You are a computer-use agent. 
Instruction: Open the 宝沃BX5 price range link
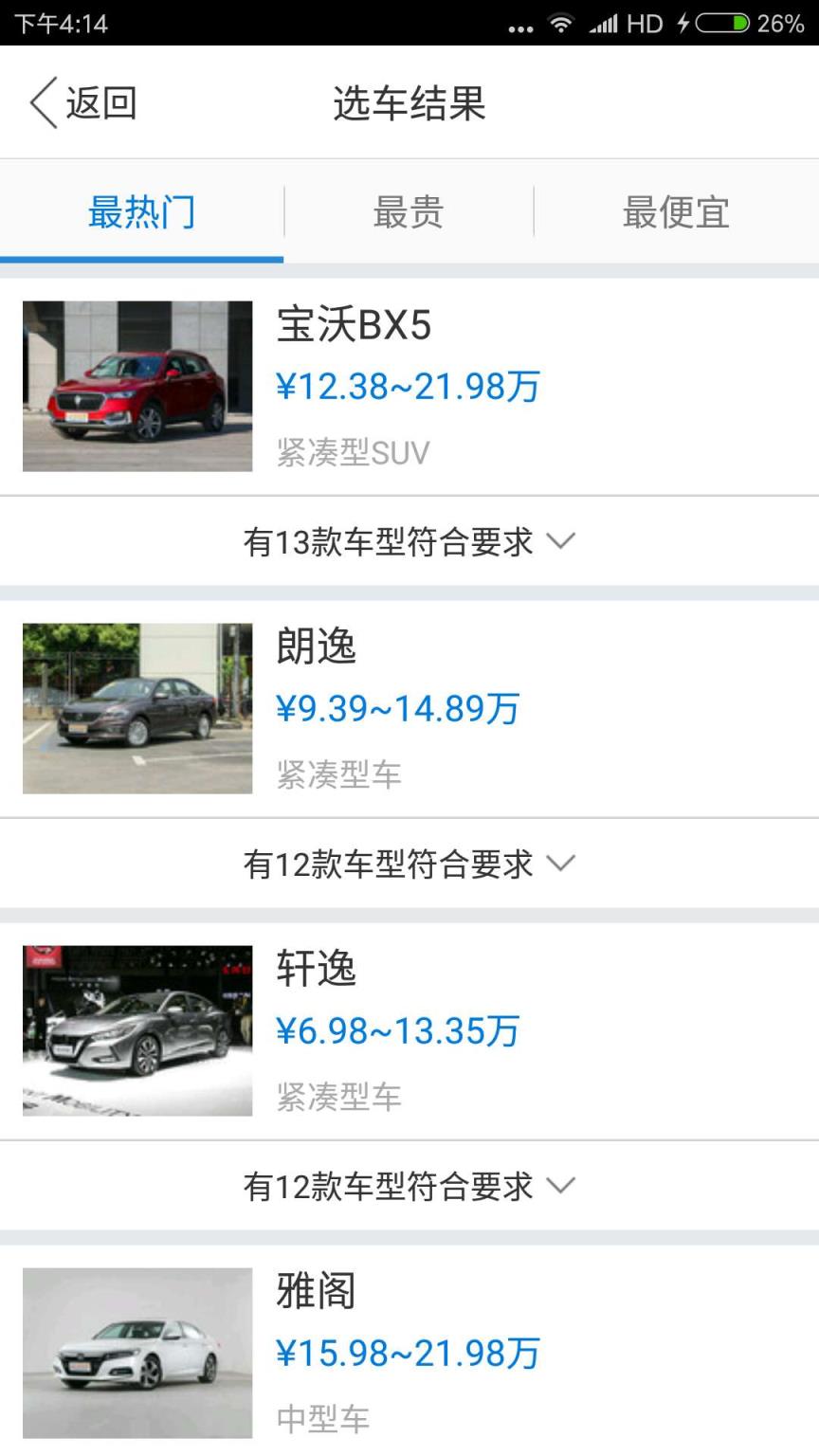[409, 386]
